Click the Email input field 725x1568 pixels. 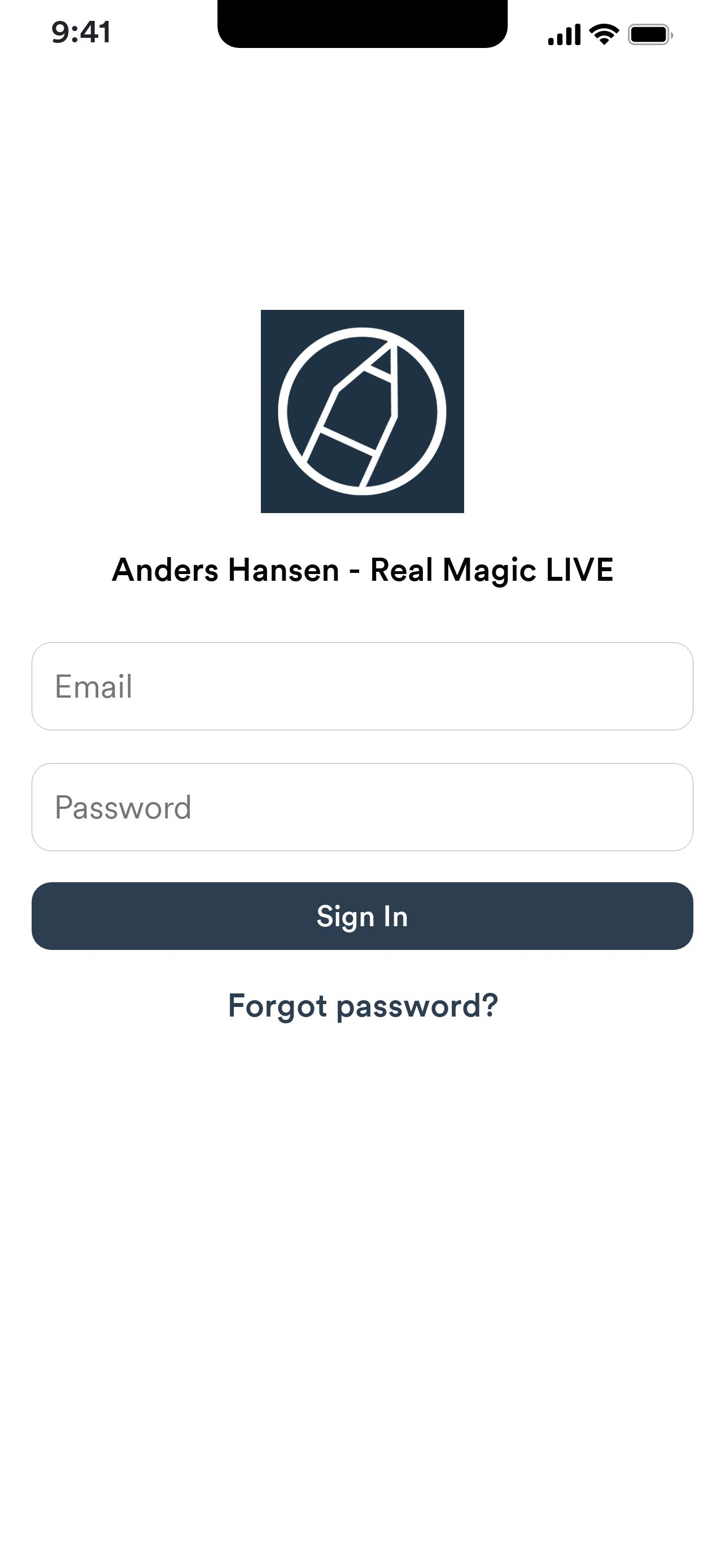click(362, 686)
